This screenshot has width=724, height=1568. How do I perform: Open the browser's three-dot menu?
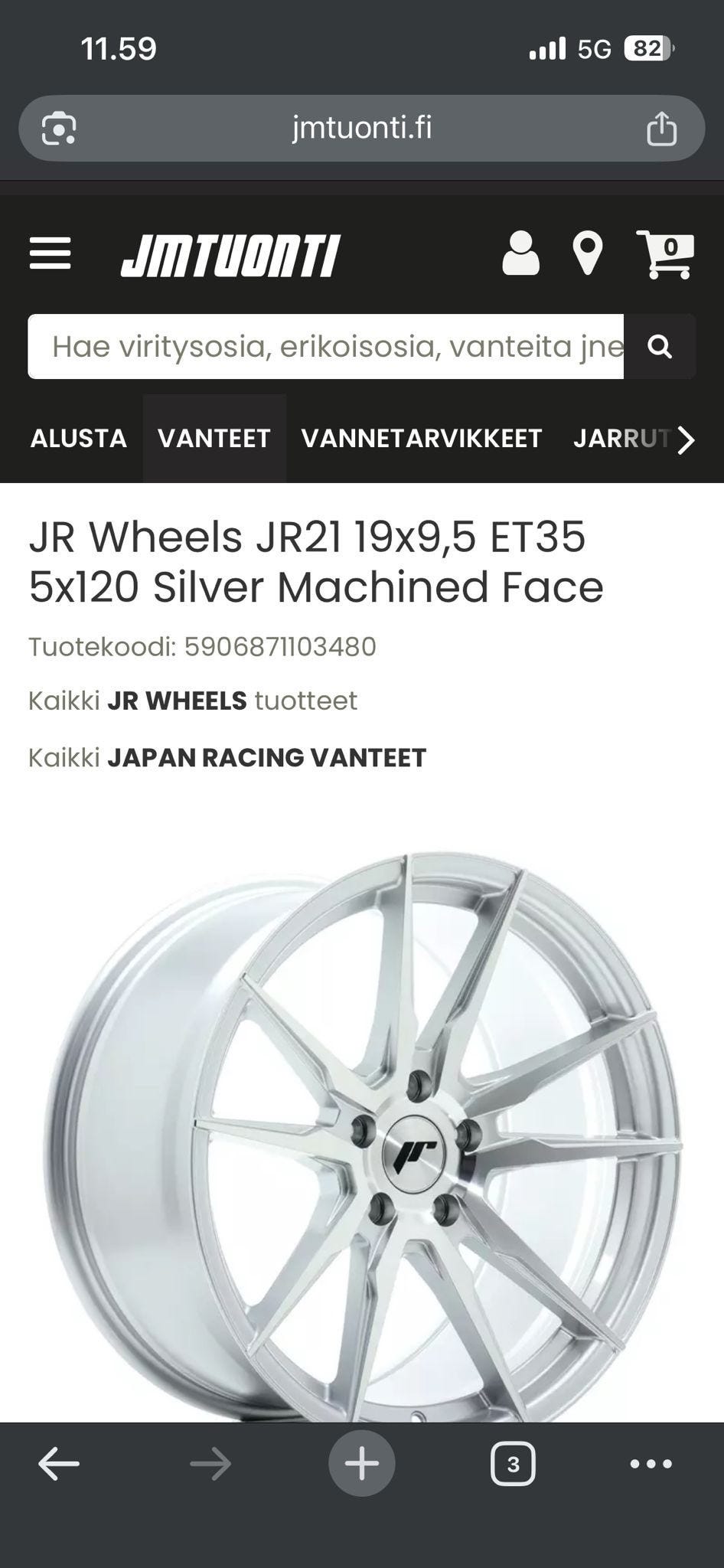point(651,1464)
